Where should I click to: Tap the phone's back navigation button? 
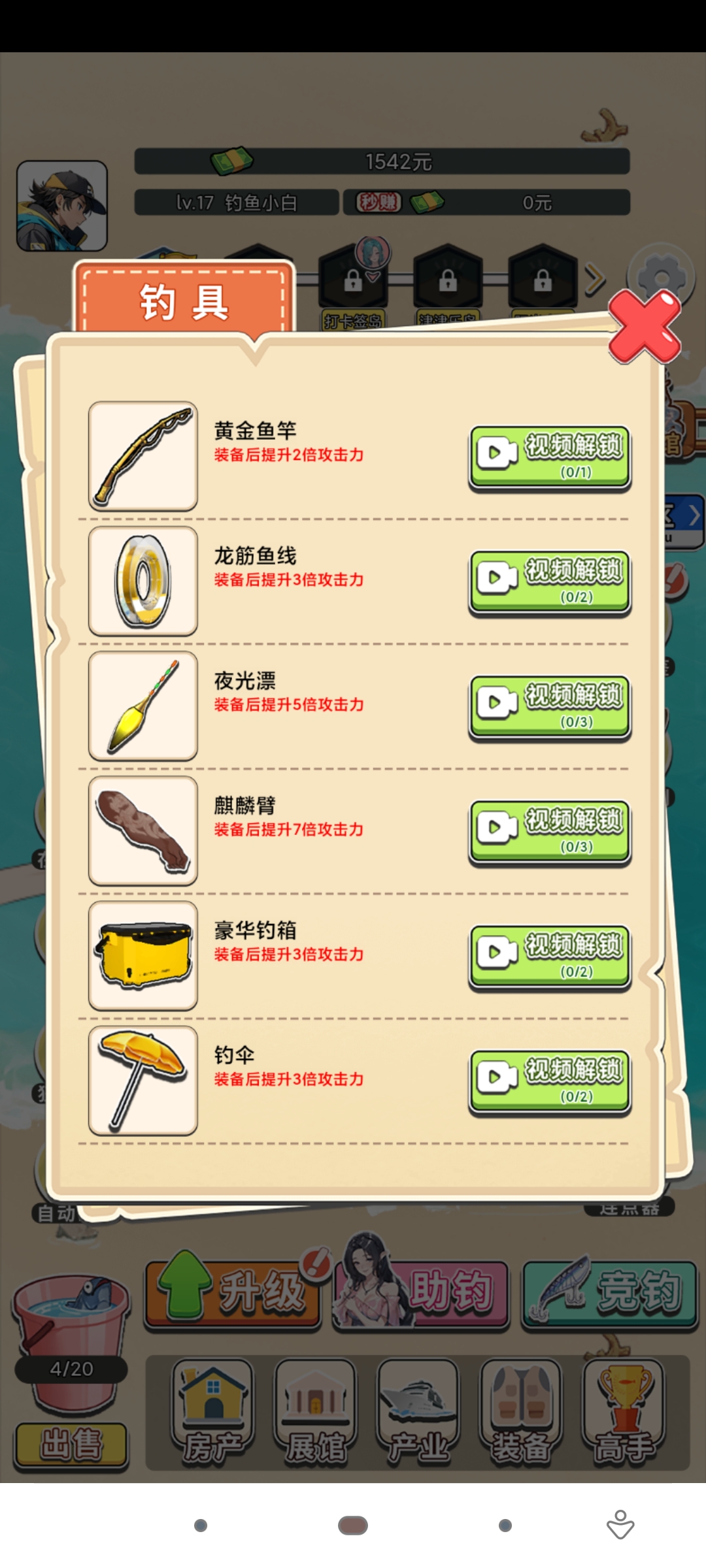pyautogui.click(x=505, y=1526)
